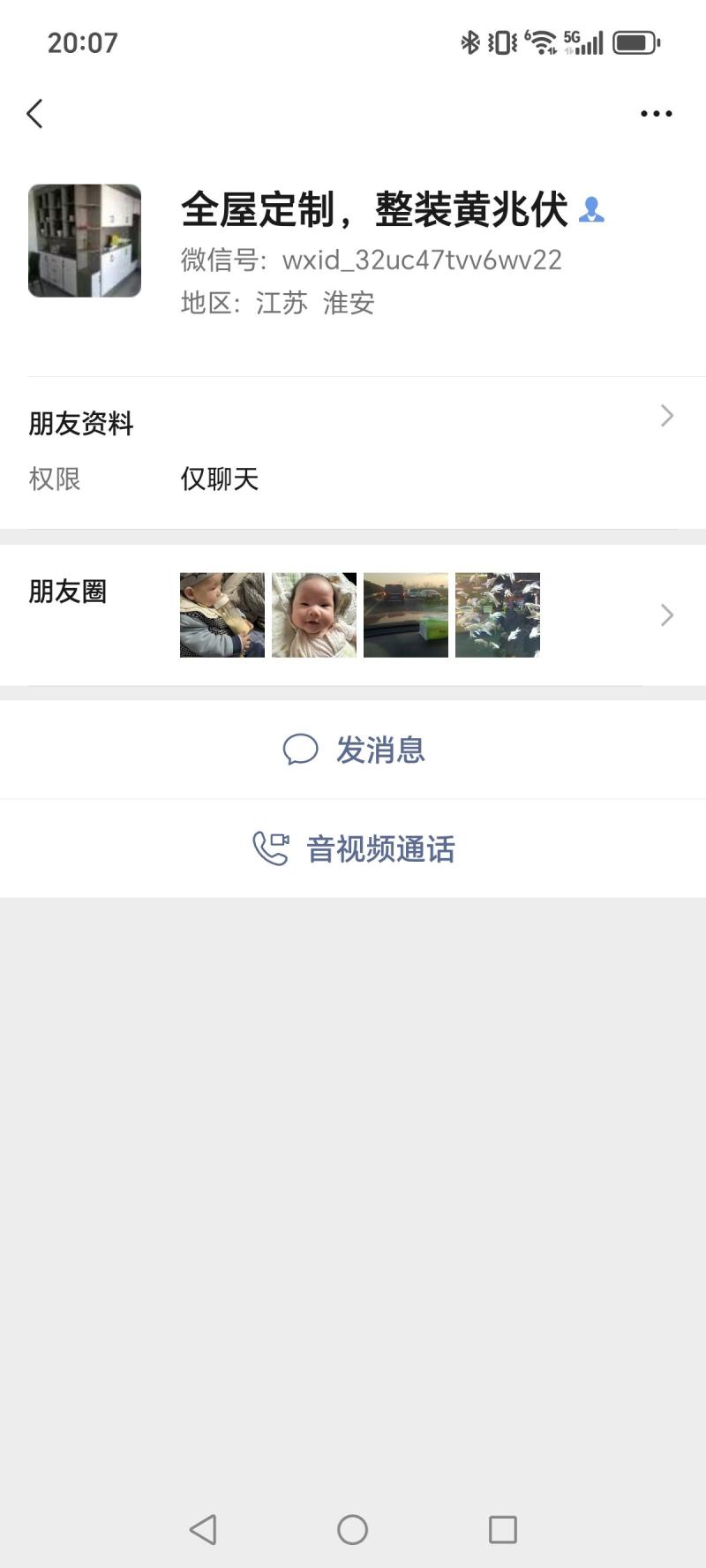This screenshot has width=706, height=1568.
Task: Open the three-dot more options menu
Action: click(x=656, y=114)
